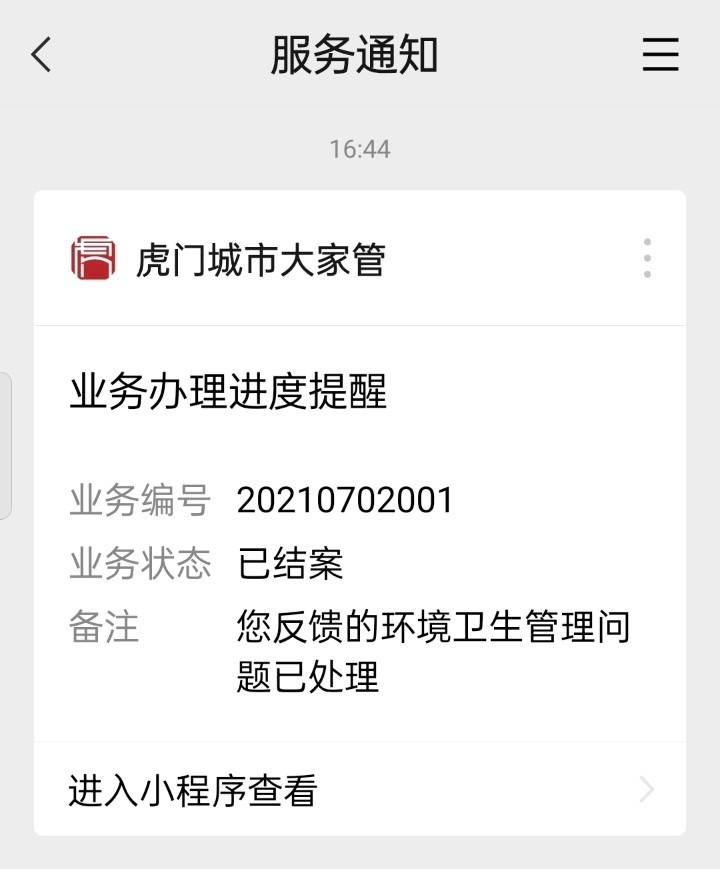Open the hamburger menu at top right
Viewport: 720px width, 869px height.
click(x=660, y=57)
